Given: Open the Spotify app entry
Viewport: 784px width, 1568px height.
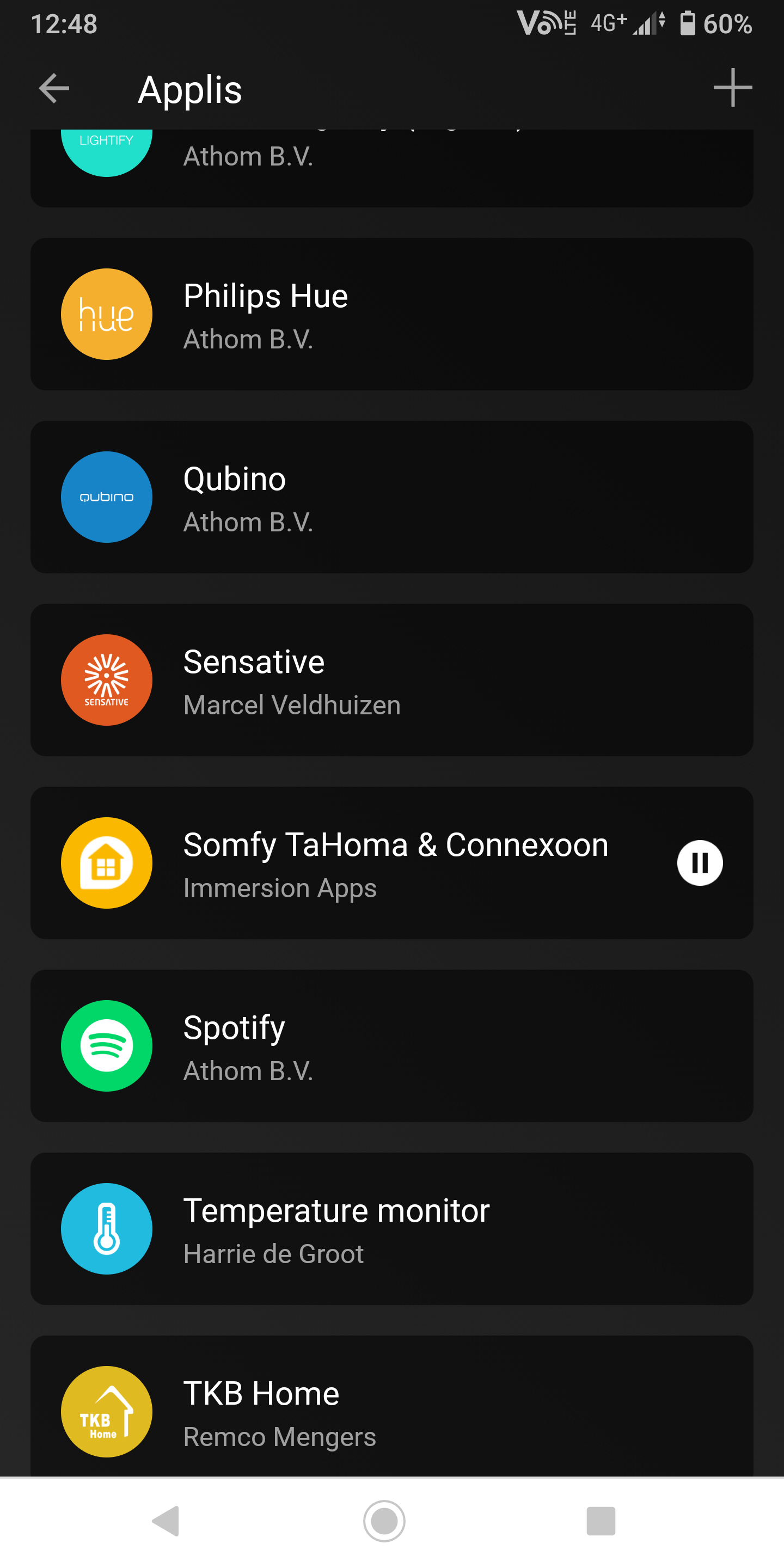Looking at the screenshot, I should pos(391,1045).
